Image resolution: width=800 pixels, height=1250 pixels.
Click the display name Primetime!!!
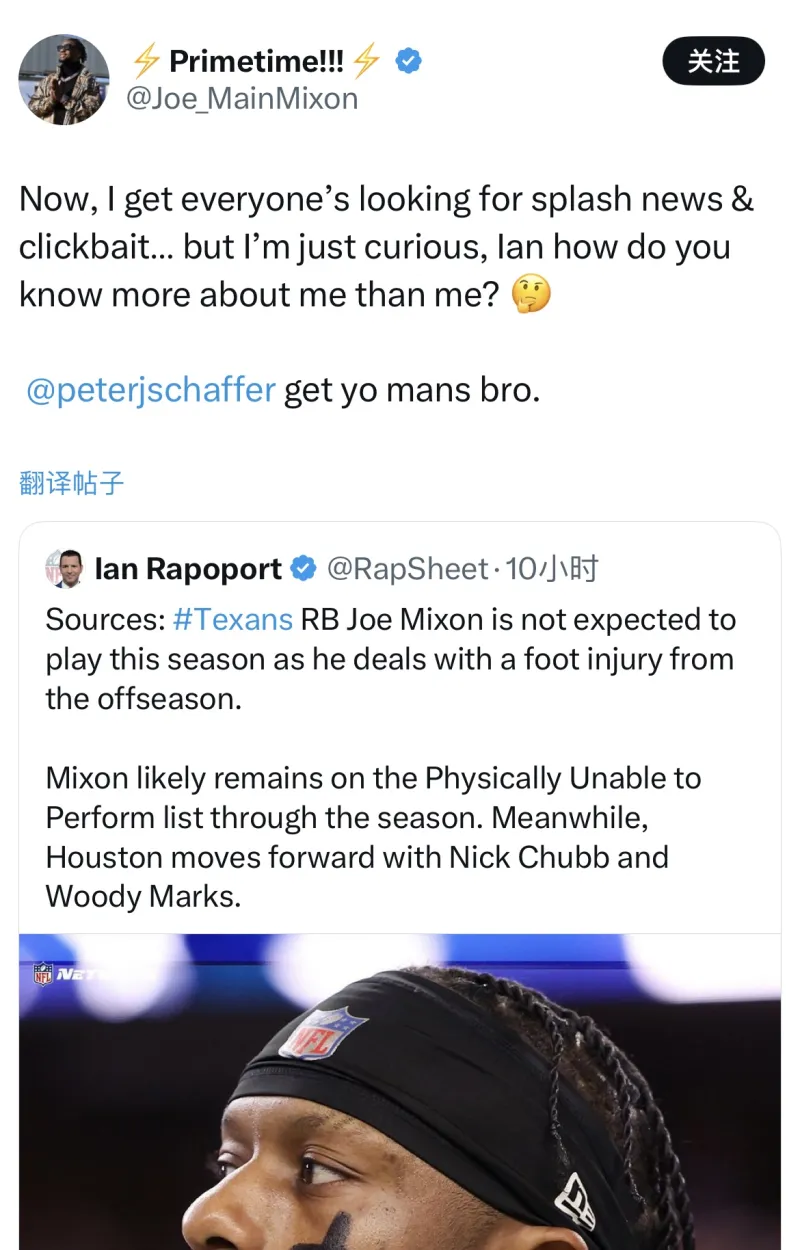259,61
